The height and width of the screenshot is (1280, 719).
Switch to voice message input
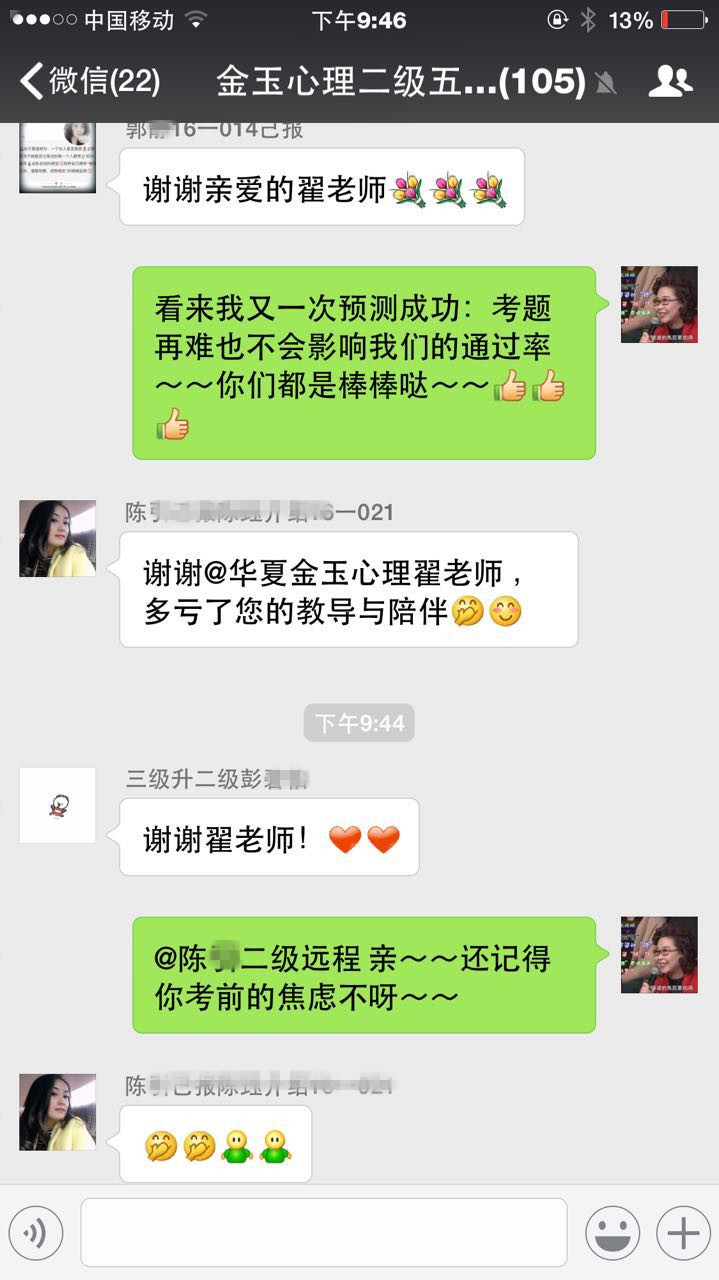[36, 1233]
